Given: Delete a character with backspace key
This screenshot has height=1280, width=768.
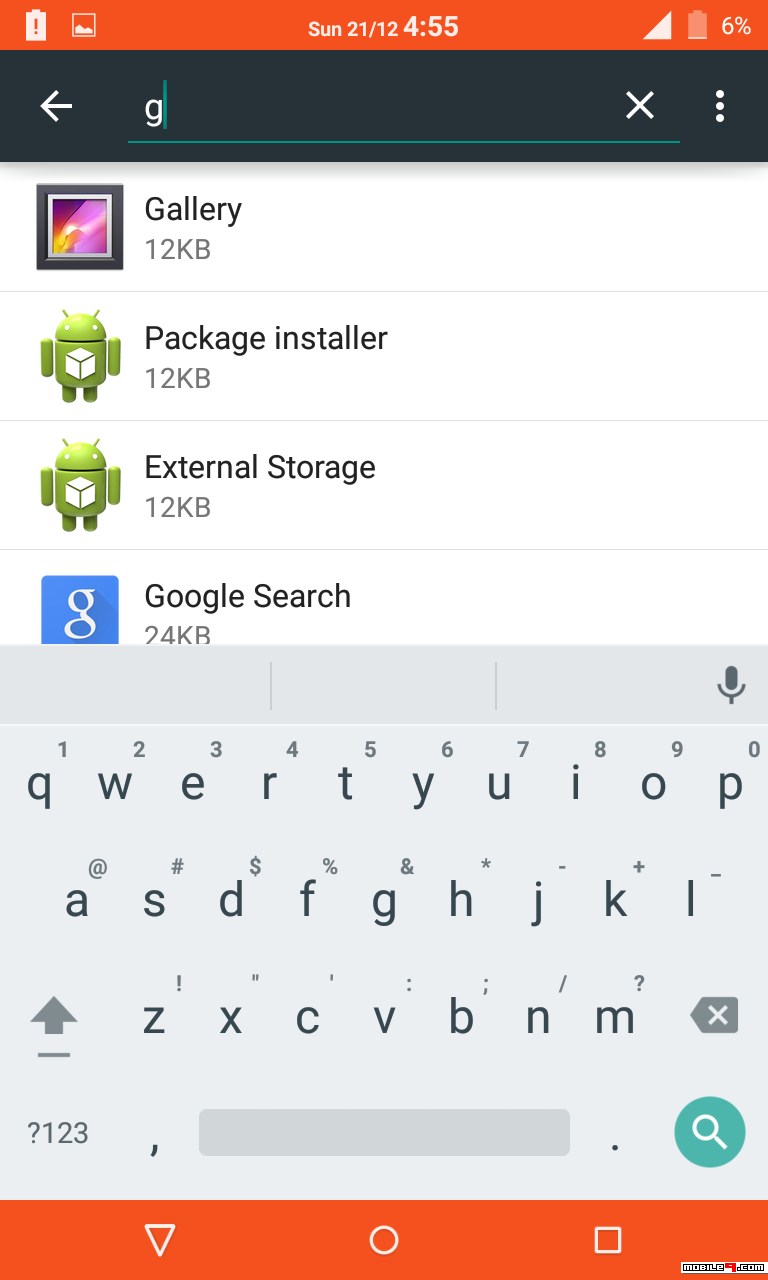Looking at the screenshot, I should click(714, 1016).
